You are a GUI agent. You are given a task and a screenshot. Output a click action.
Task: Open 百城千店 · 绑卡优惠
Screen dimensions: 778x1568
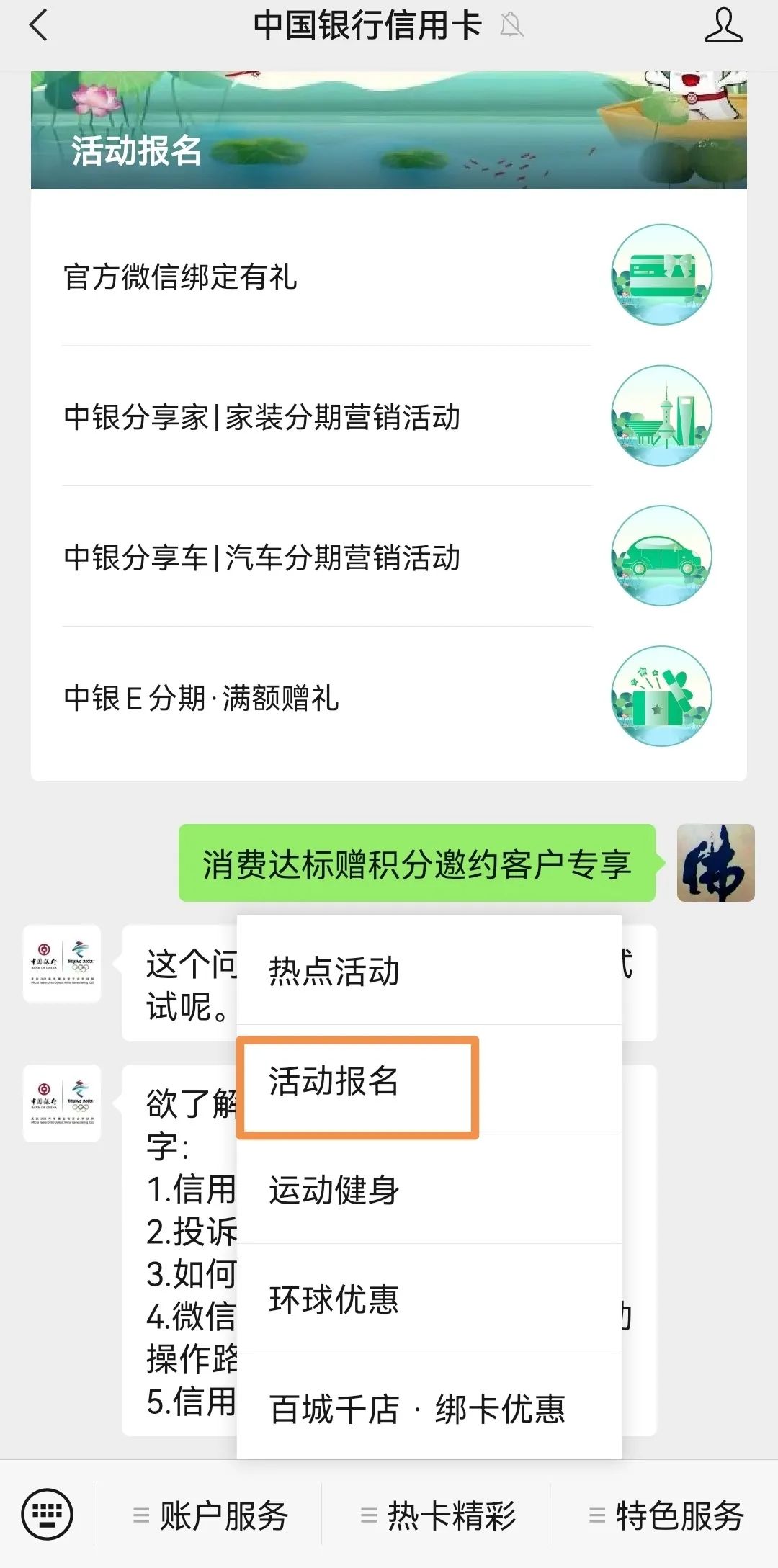pos(429,1409)
